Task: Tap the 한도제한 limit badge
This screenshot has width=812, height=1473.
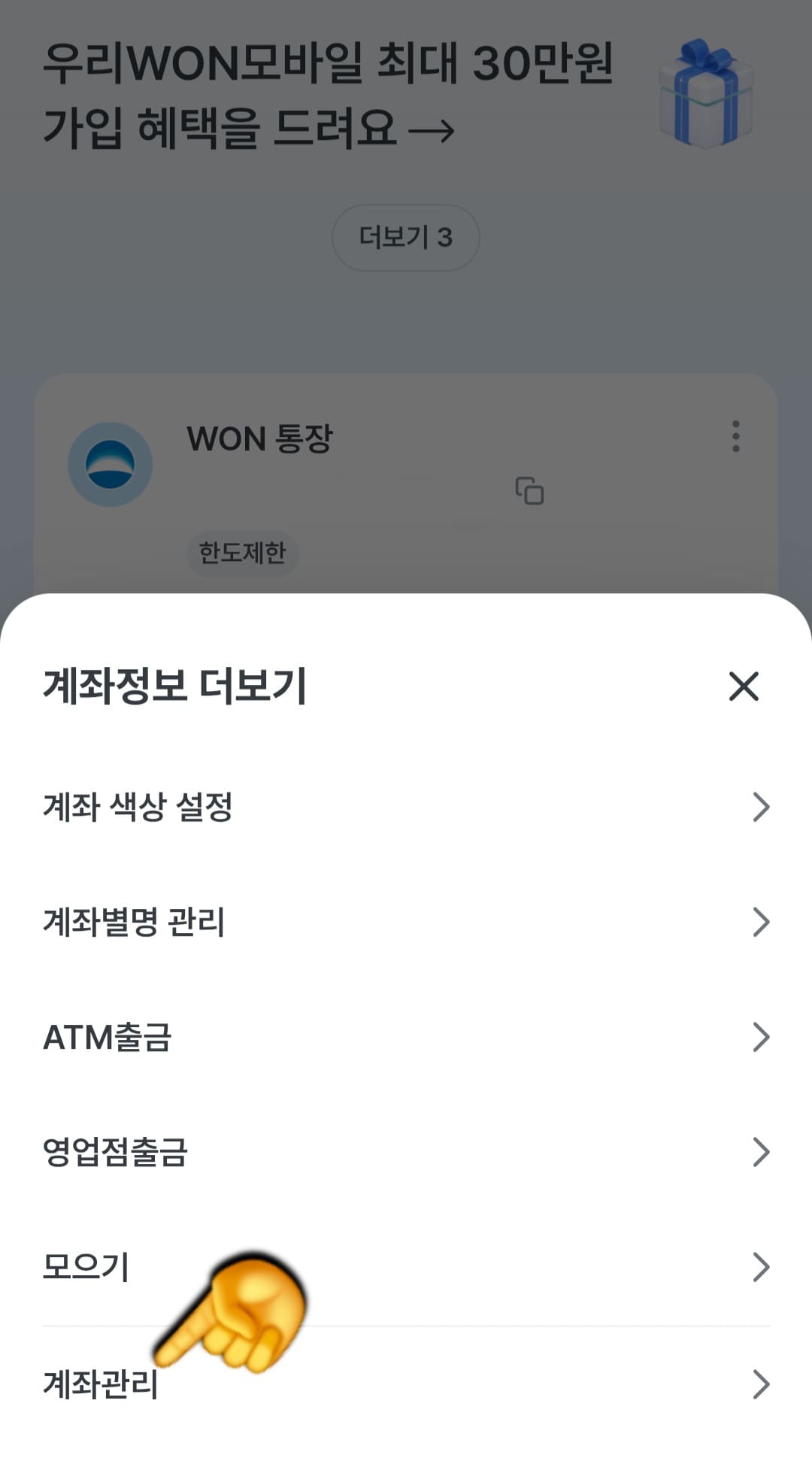Action: click(x=243, y=553)
